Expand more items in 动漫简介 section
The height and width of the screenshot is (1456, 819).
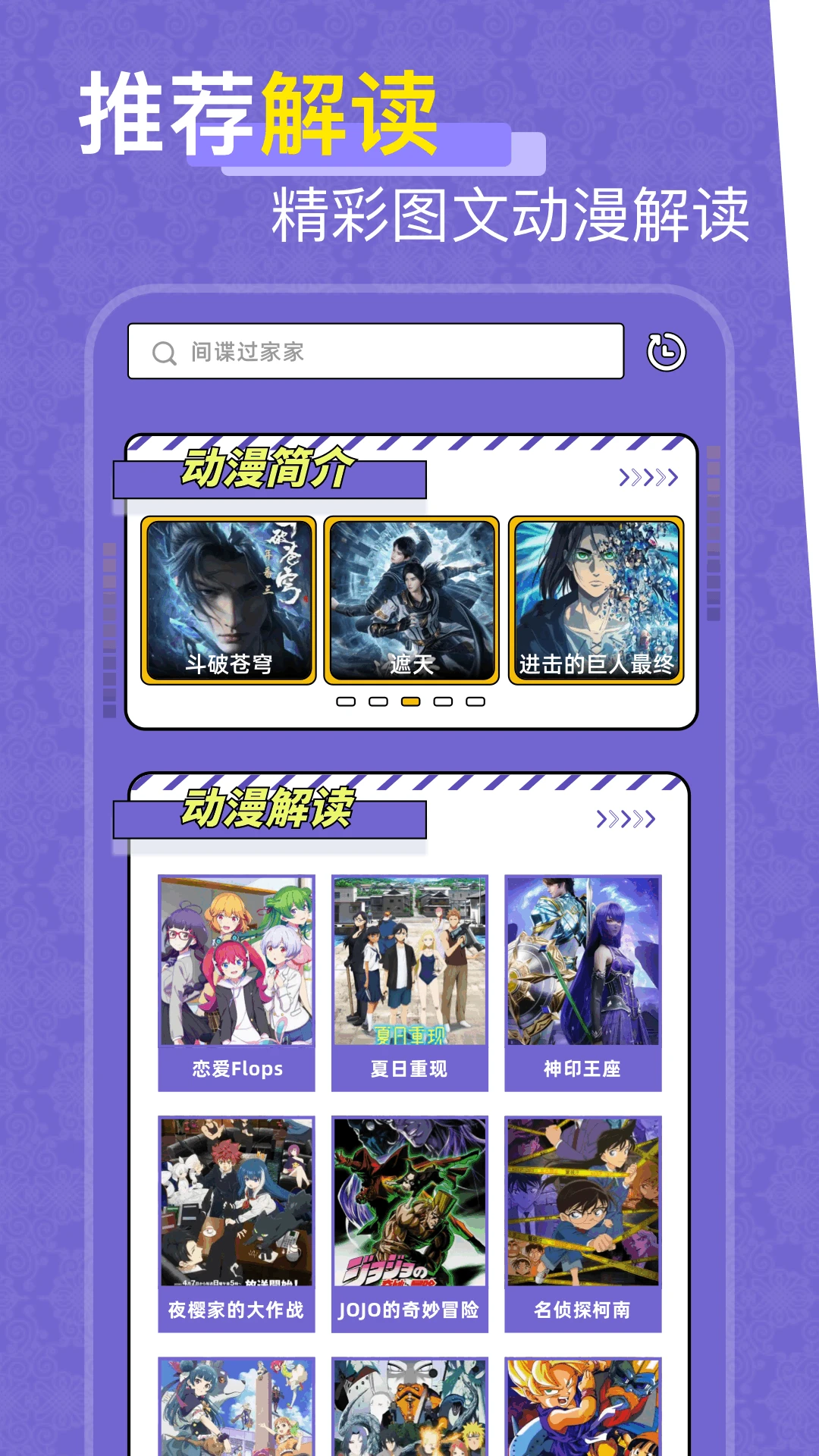[x=648, y=476]
